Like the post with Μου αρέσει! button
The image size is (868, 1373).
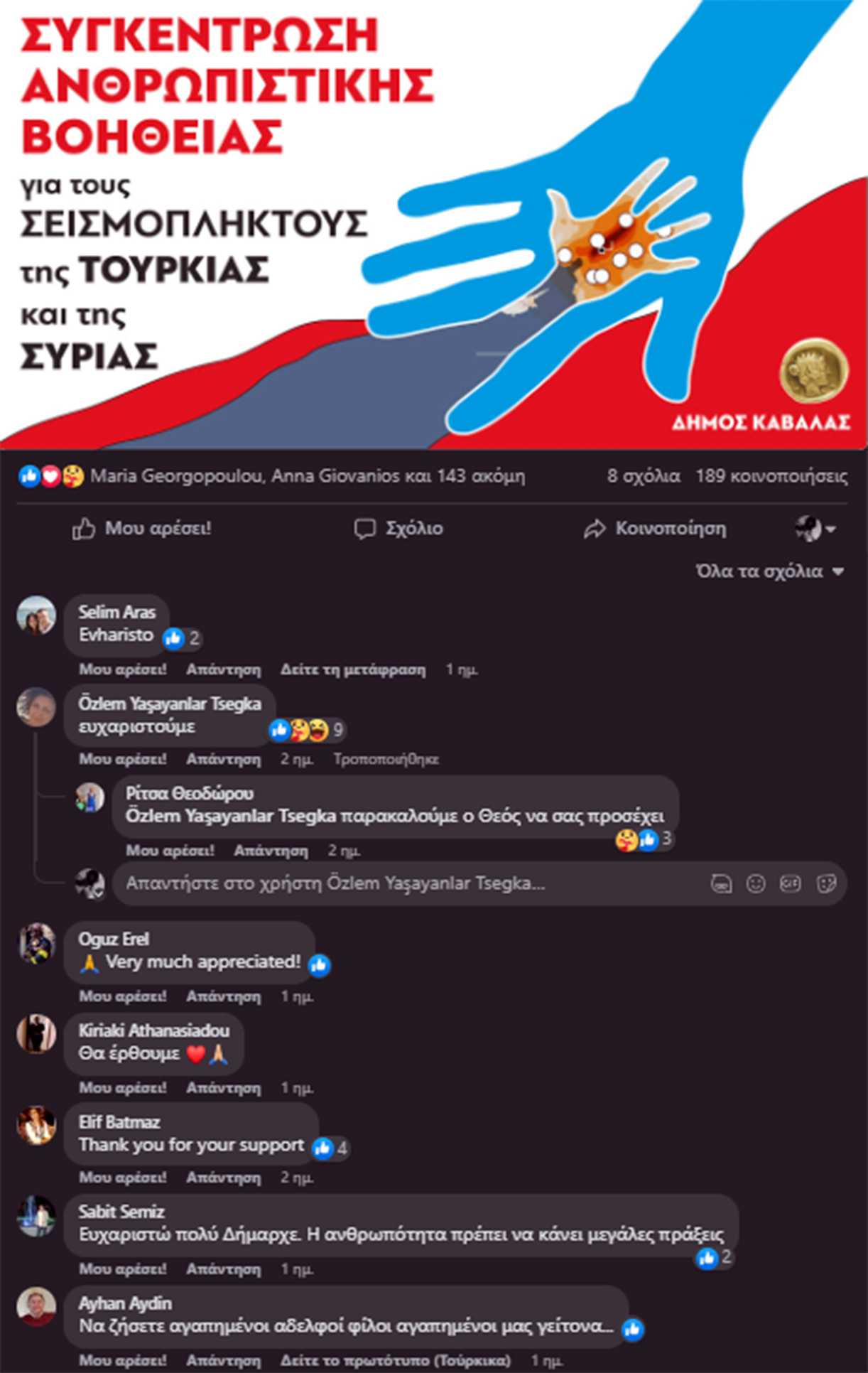pos(142,529)
